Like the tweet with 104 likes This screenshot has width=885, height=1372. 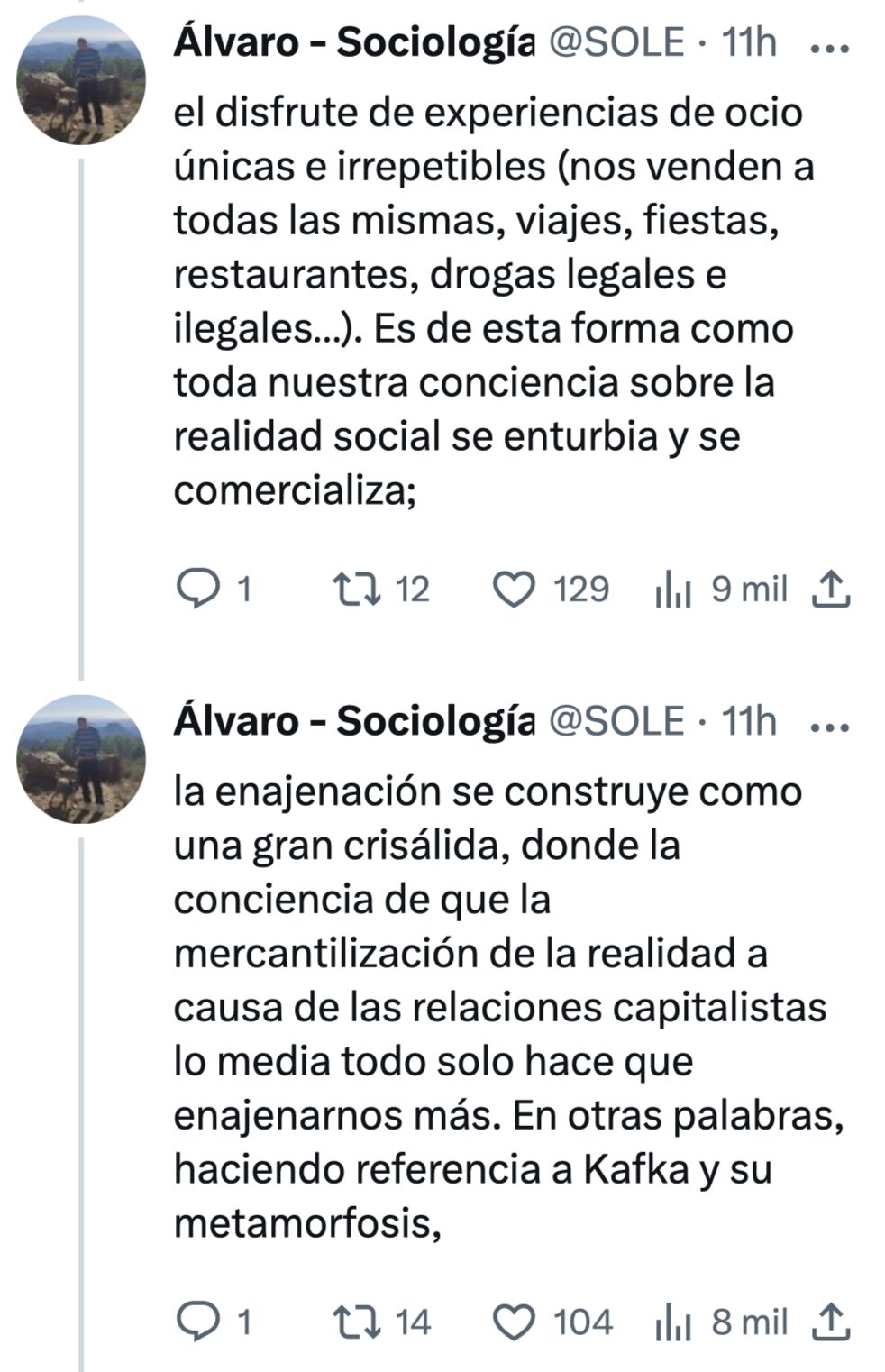click(x=515, y=1322)
